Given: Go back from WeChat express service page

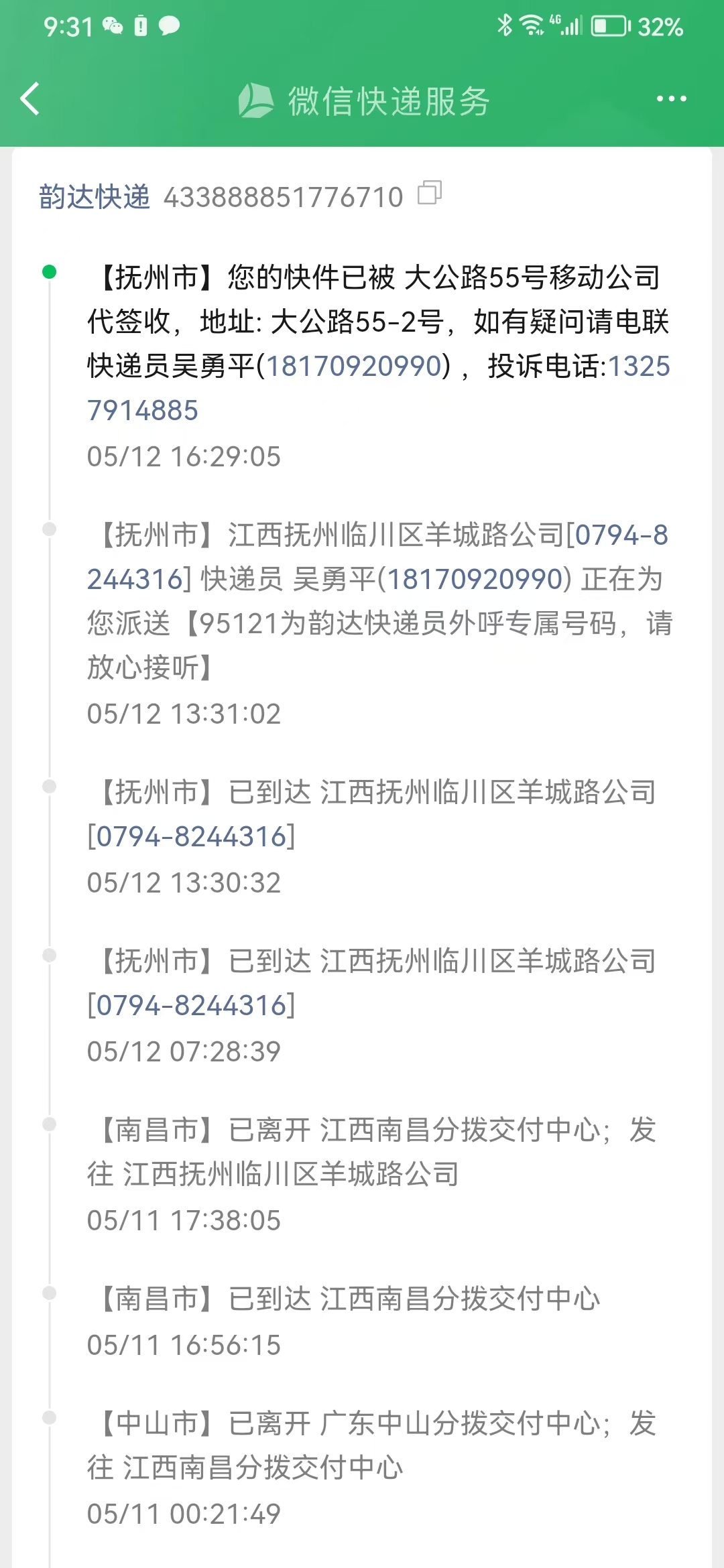Looking at the screenshot, I should click(30, 99).
